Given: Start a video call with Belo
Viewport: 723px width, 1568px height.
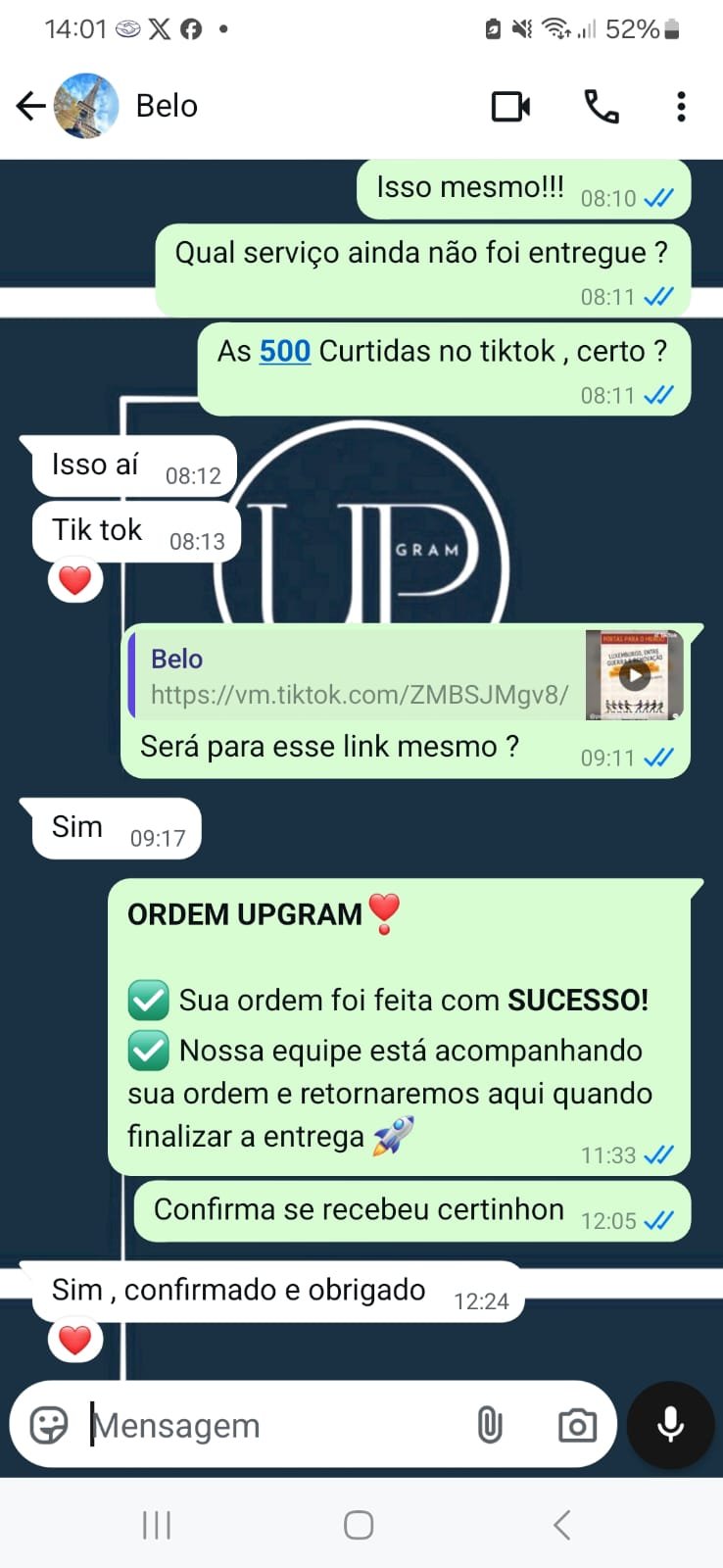Looking at the screenshot, I should [x=510, y=106].
